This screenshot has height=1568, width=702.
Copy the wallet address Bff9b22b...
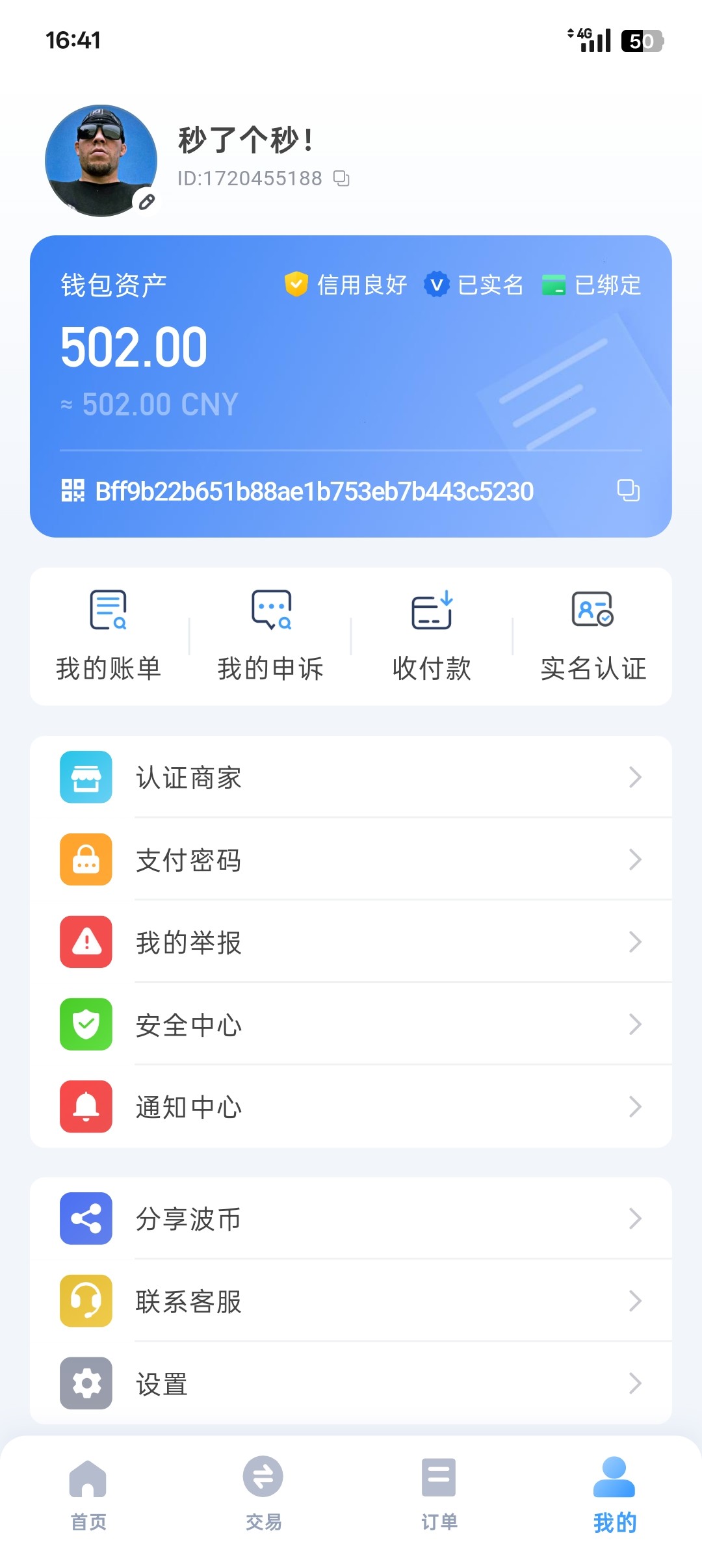click(x=628, y=492)
